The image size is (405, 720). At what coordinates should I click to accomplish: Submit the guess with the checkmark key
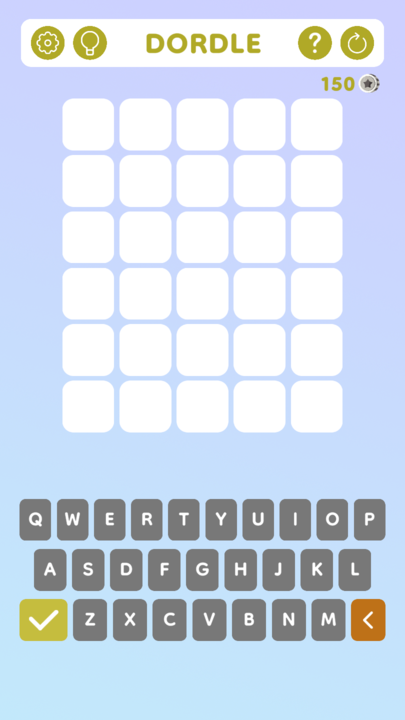(x=43, y=620)
